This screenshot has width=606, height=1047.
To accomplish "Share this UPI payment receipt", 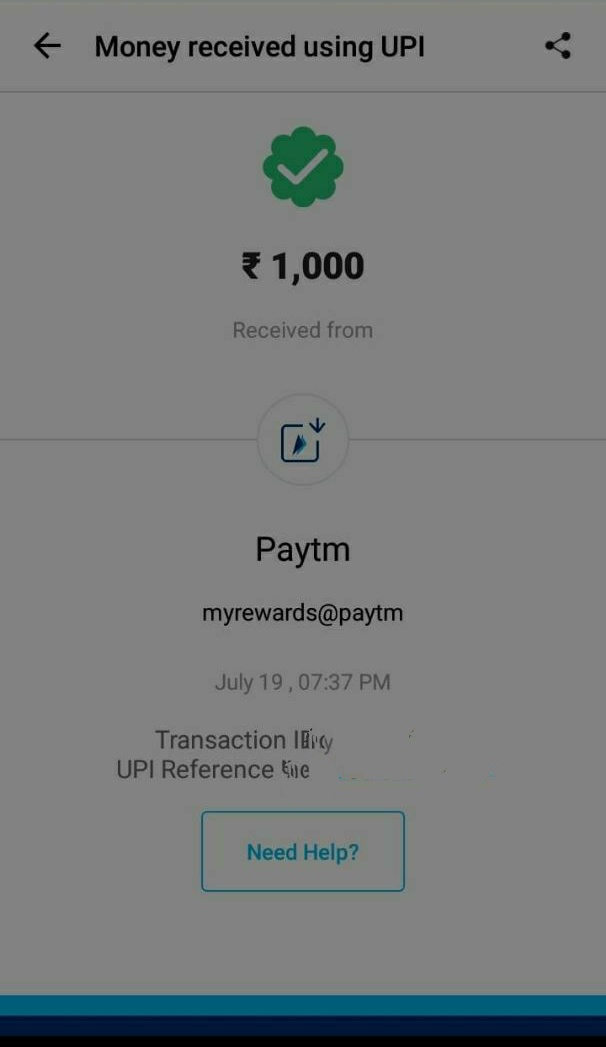I will 558,45.
